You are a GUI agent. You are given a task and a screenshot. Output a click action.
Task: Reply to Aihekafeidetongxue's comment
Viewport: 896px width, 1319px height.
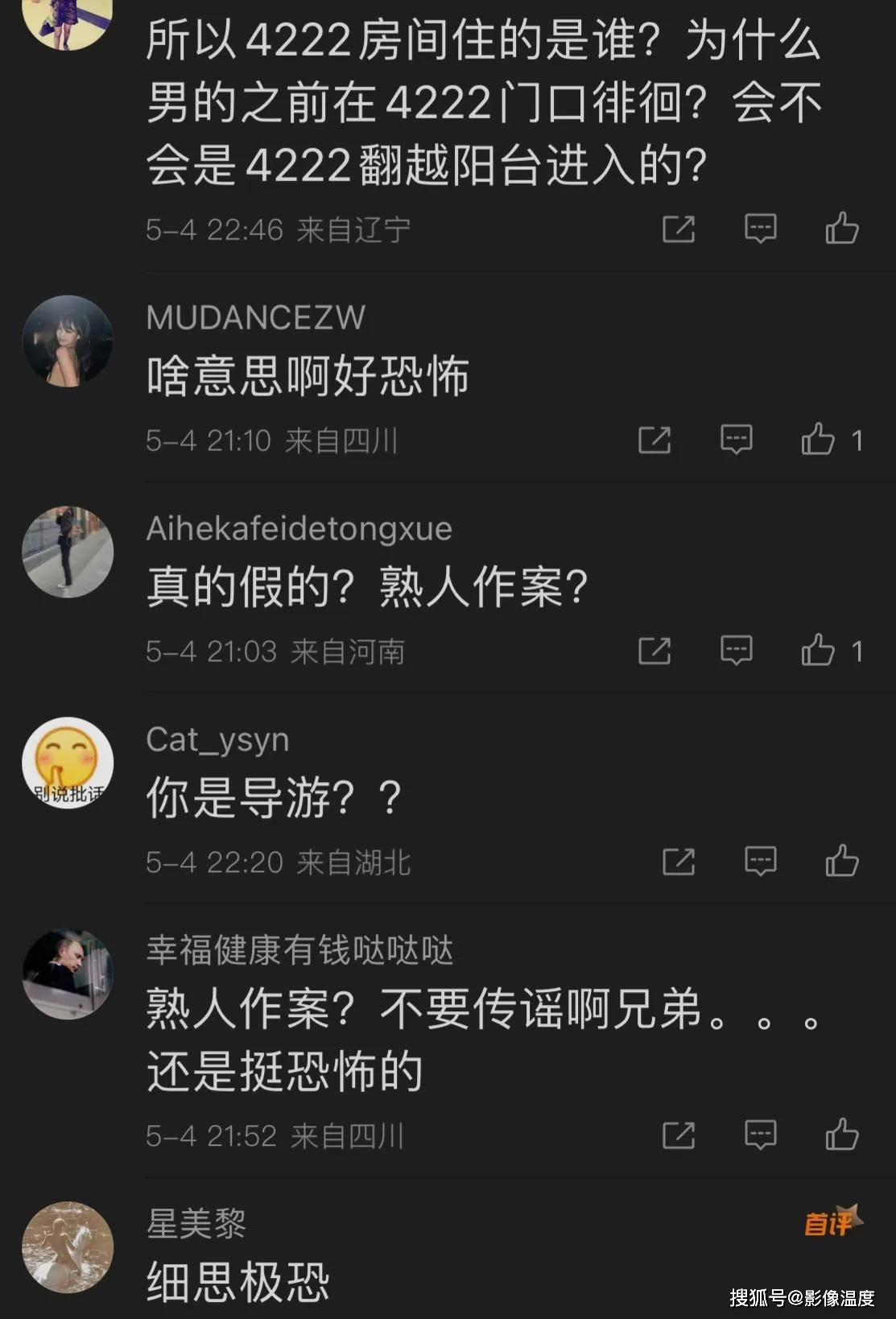tap(736, 651)
